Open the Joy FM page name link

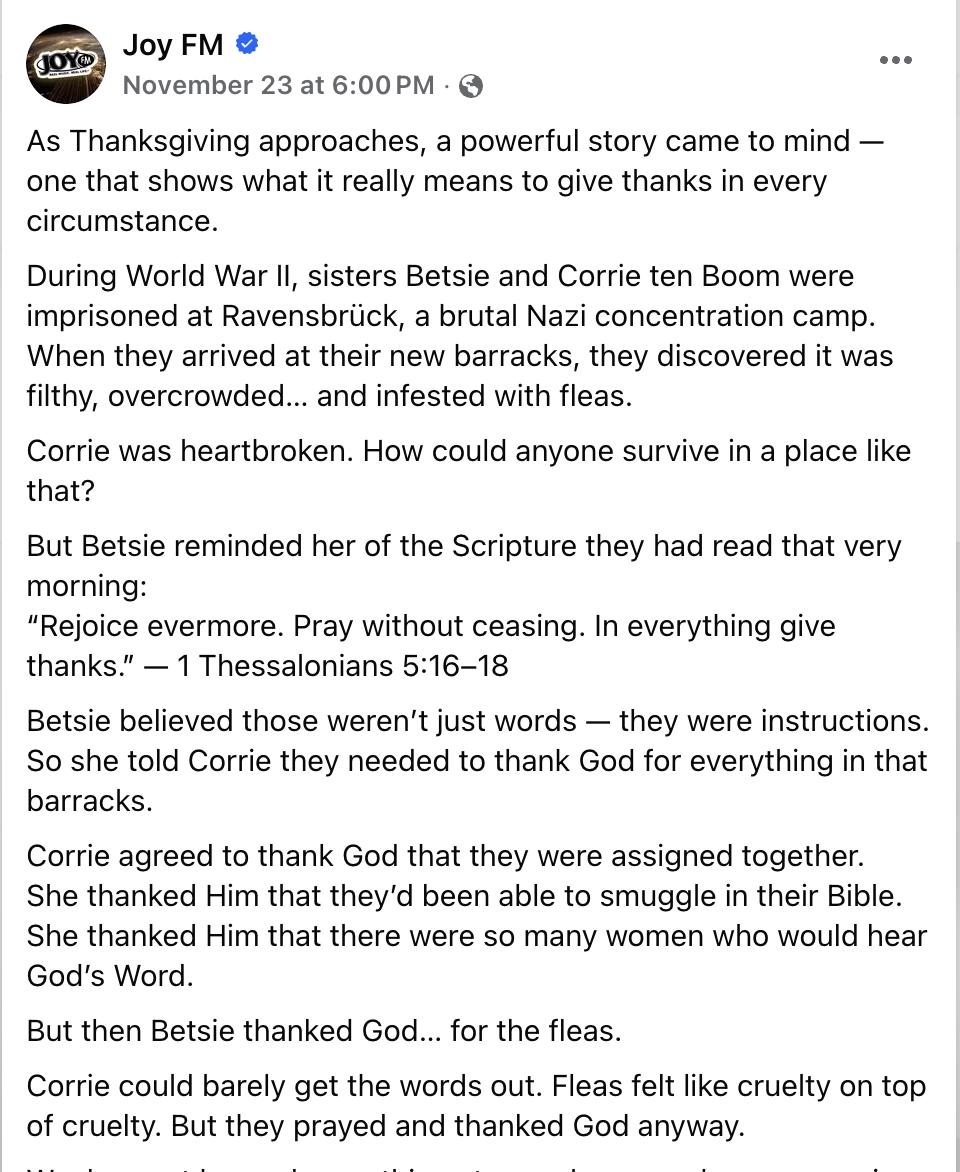(173, 45)
